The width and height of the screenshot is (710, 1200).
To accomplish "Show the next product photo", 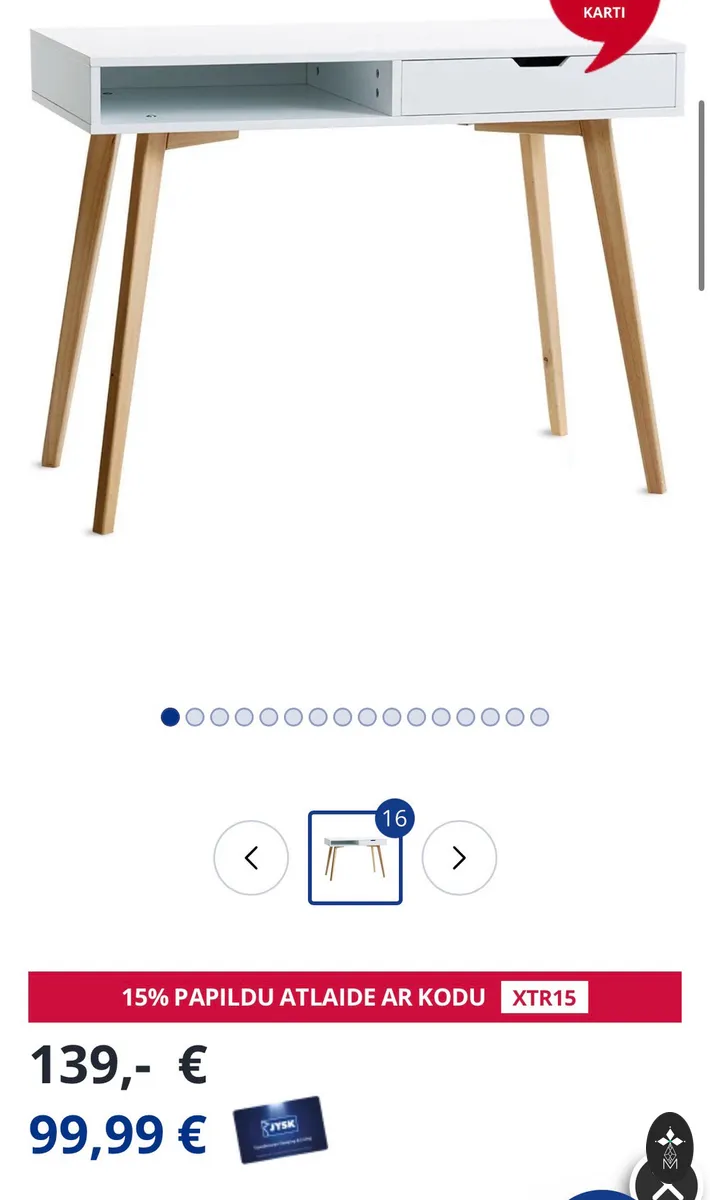I will (459, 858).
